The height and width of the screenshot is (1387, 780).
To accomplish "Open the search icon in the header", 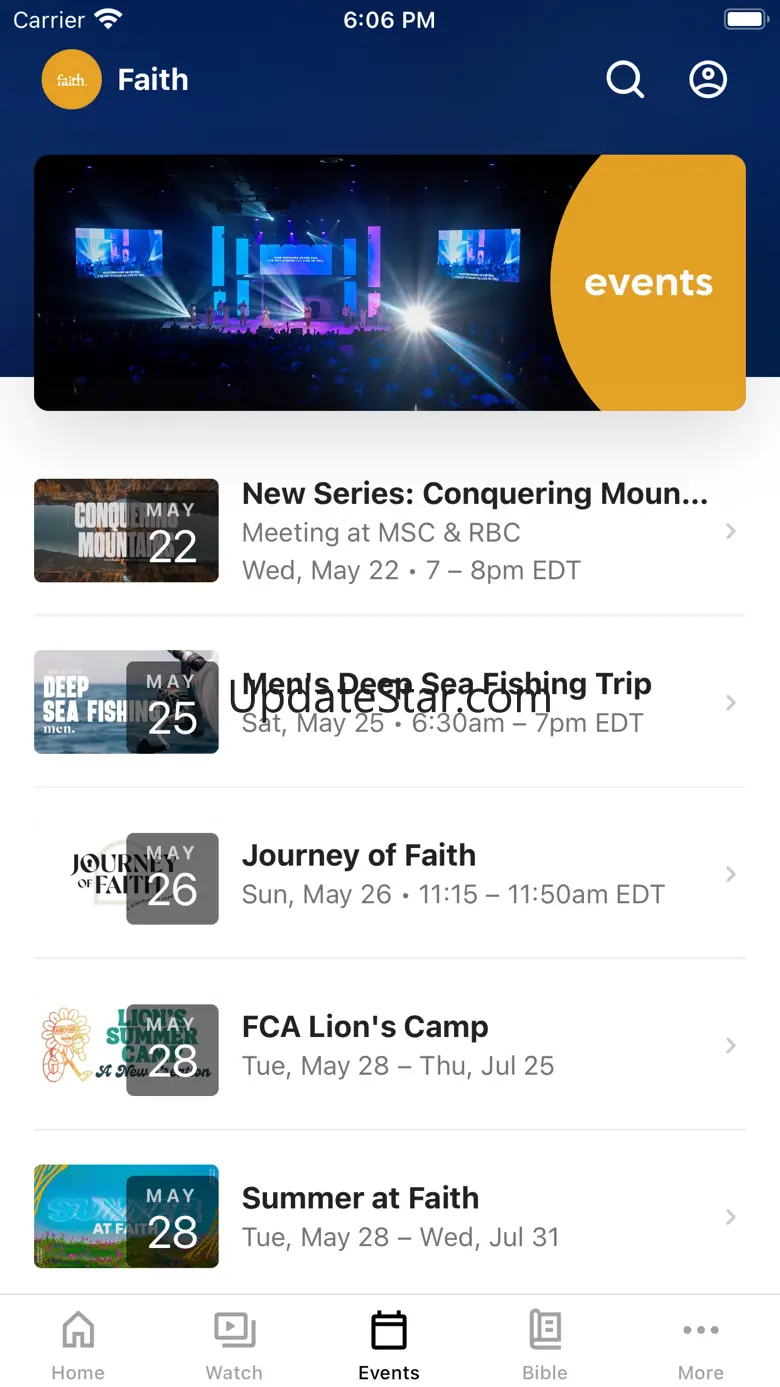I will pyautogui.click(x=625, y=80).
